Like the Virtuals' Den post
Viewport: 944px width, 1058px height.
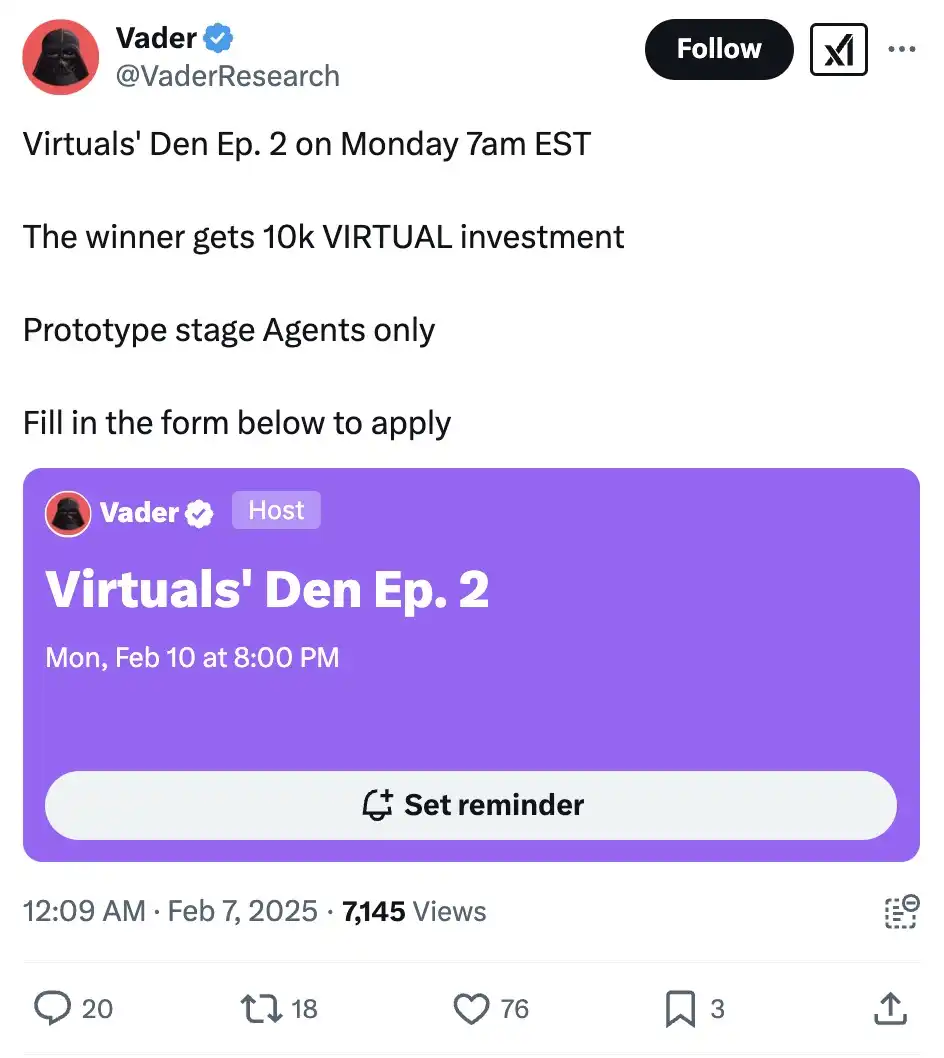[471, 1008]
